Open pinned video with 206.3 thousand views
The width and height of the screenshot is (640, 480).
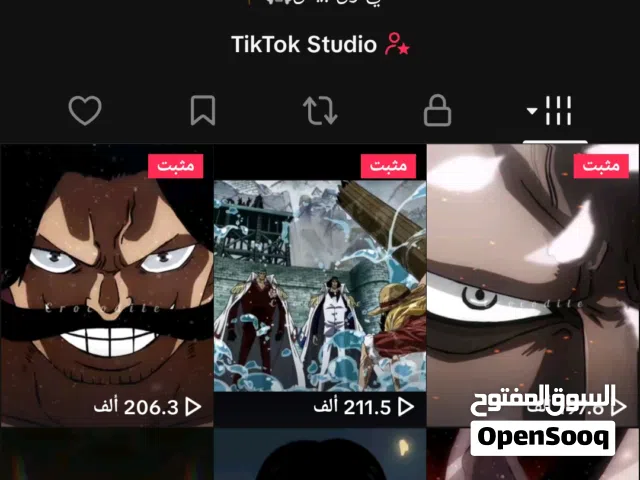[x=106, y=285]
